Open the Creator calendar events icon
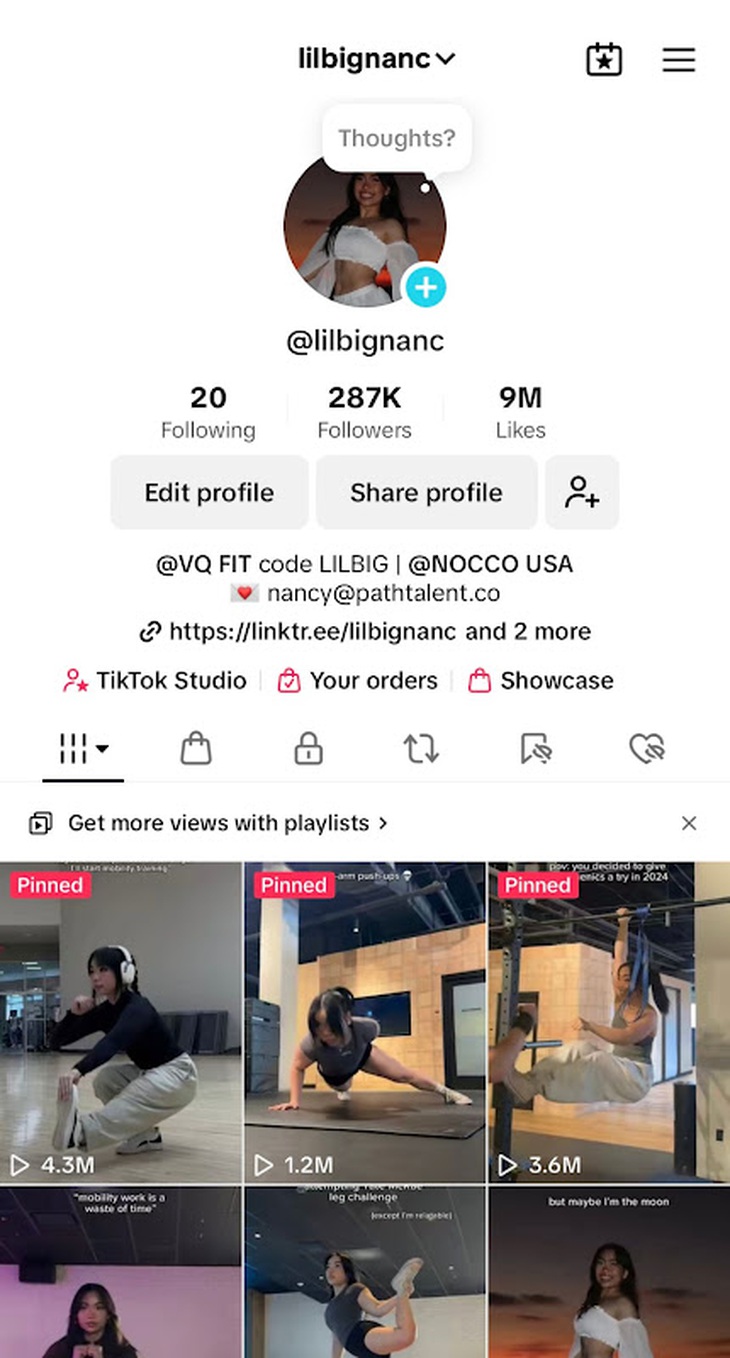 pos(604,59)
